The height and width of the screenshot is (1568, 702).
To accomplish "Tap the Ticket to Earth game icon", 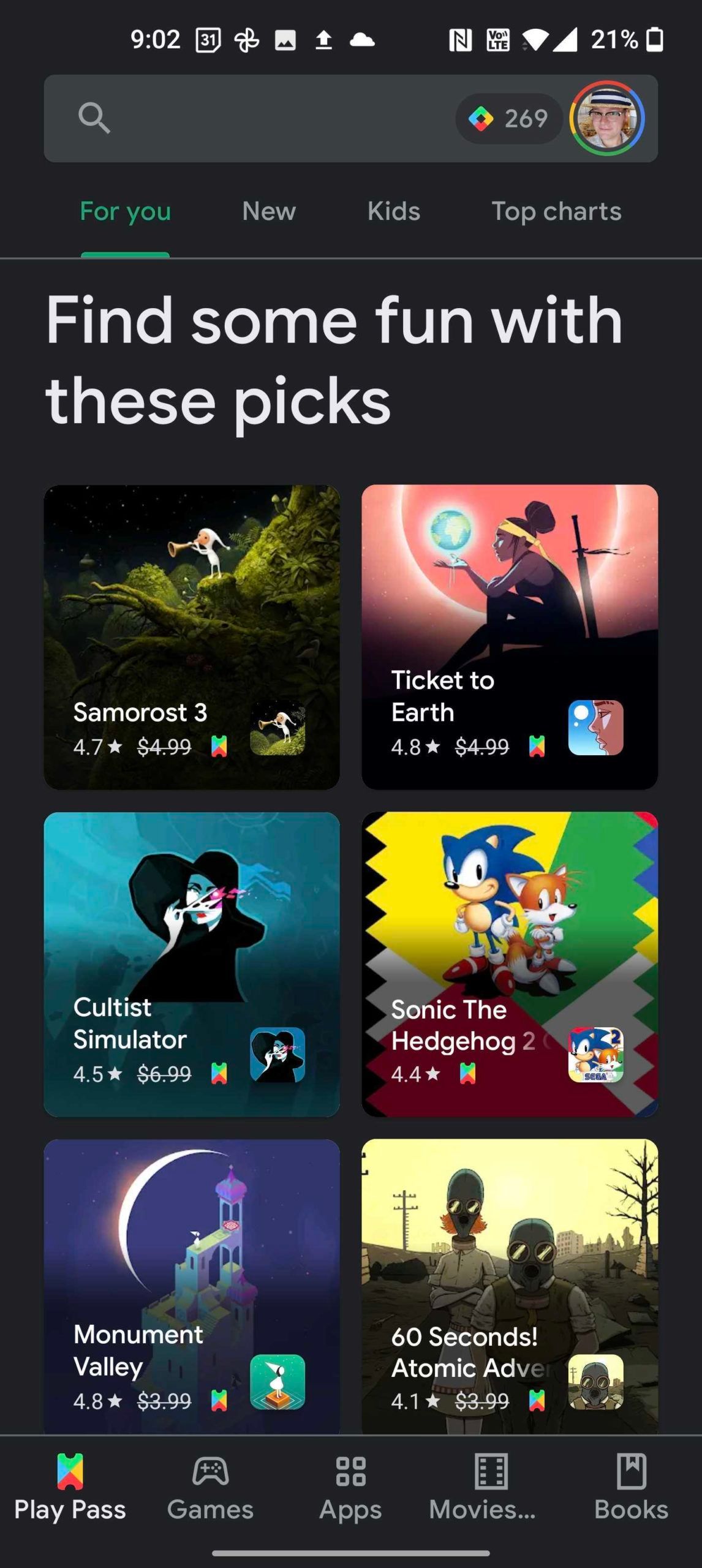I will [595, 728].
